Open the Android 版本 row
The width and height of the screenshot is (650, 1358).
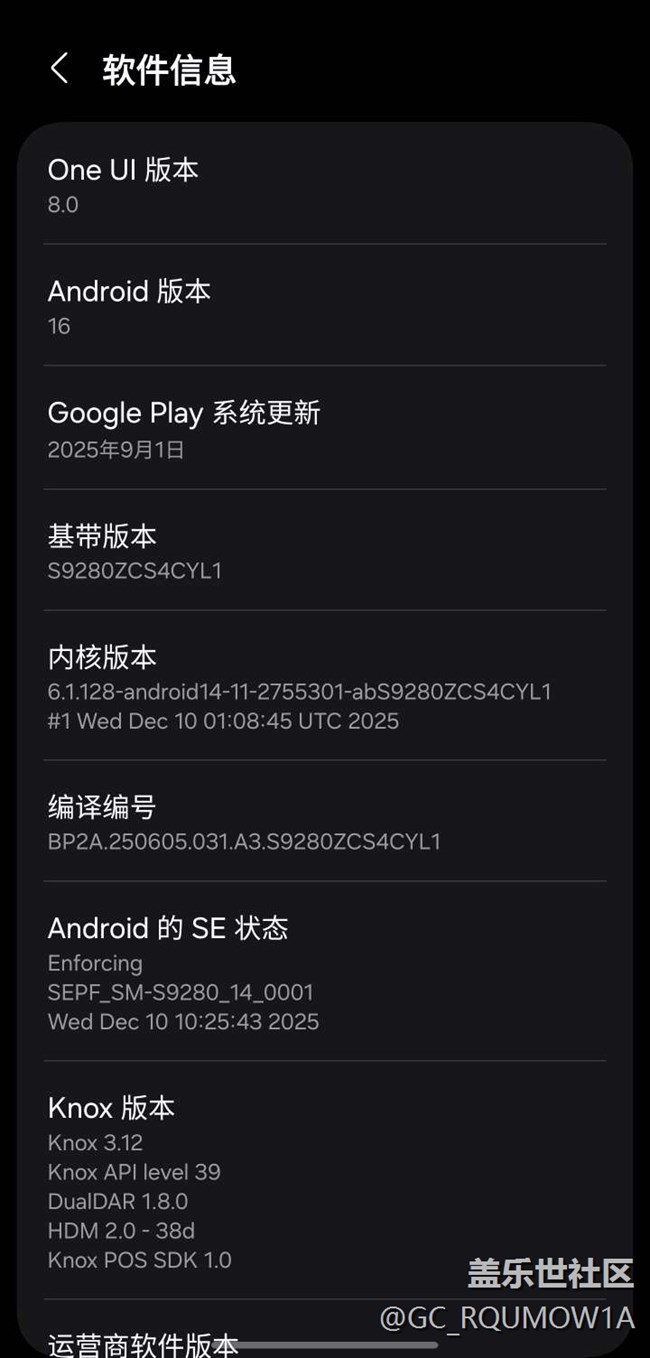324,306
